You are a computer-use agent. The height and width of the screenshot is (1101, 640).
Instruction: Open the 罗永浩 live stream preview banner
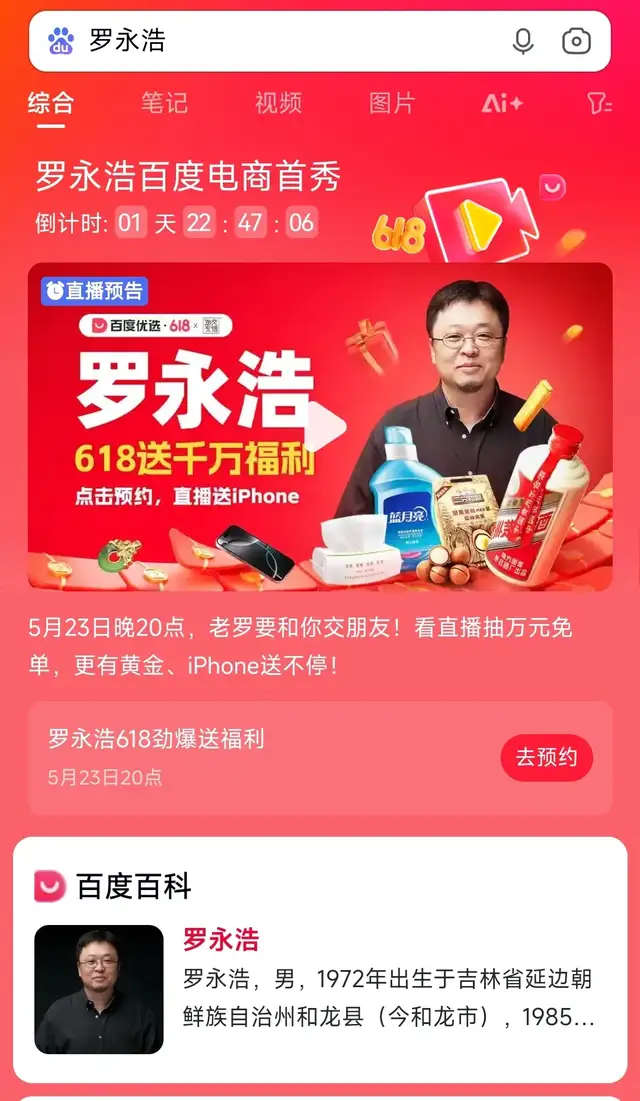(320, 426)
